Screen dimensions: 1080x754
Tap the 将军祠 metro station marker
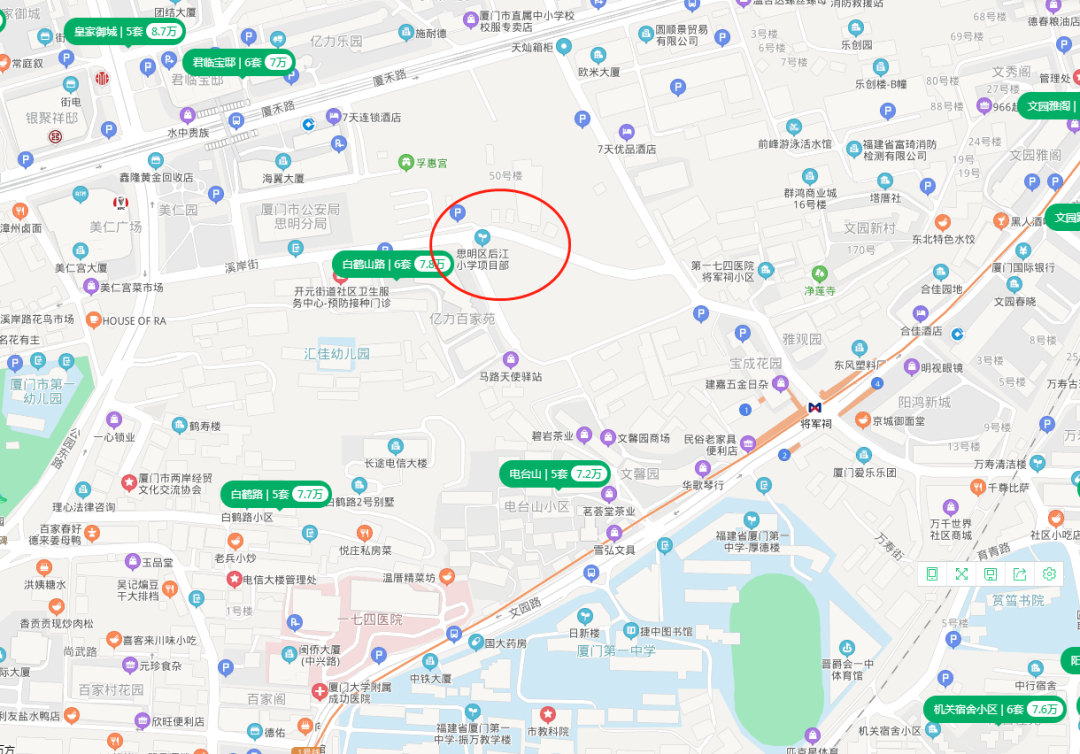[817, 408]
